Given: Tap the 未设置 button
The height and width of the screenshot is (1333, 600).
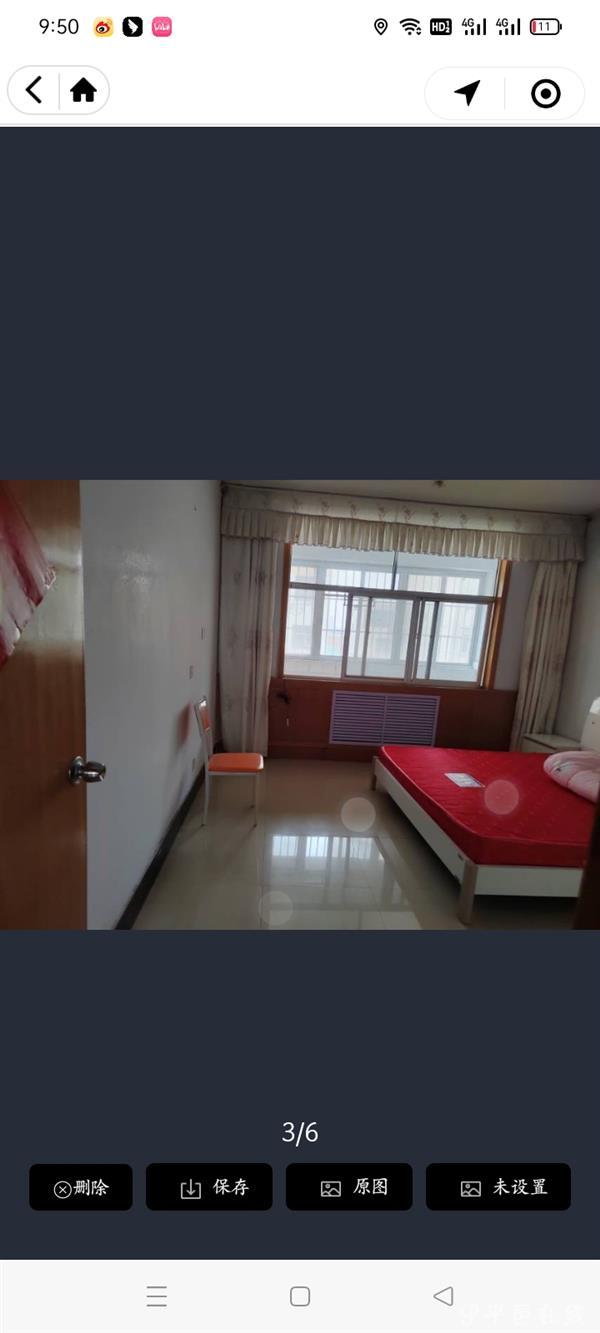Looking at the screenshot, I should click(498, 1187).
